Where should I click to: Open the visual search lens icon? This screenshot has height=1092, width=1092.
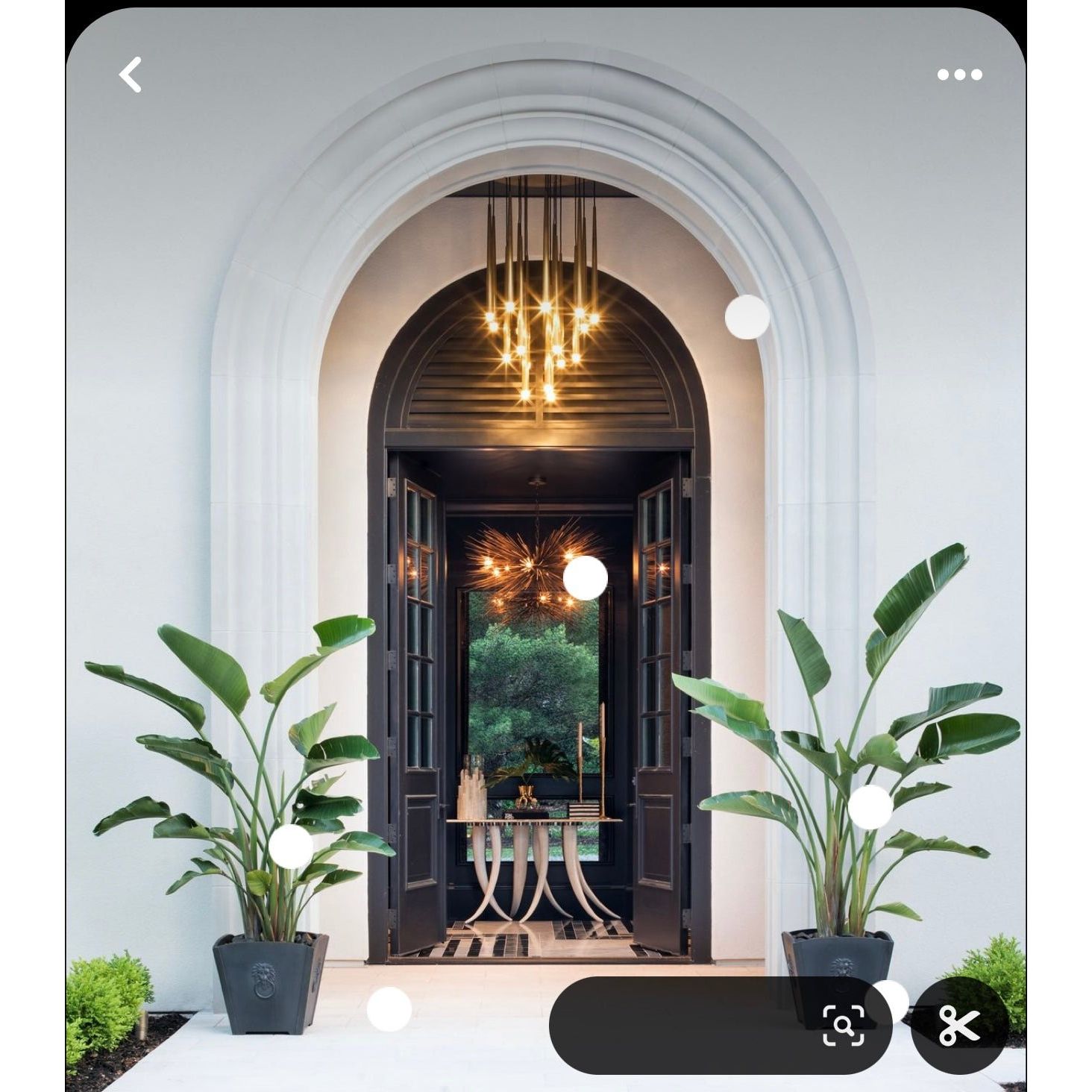[x=843, y=1026]
